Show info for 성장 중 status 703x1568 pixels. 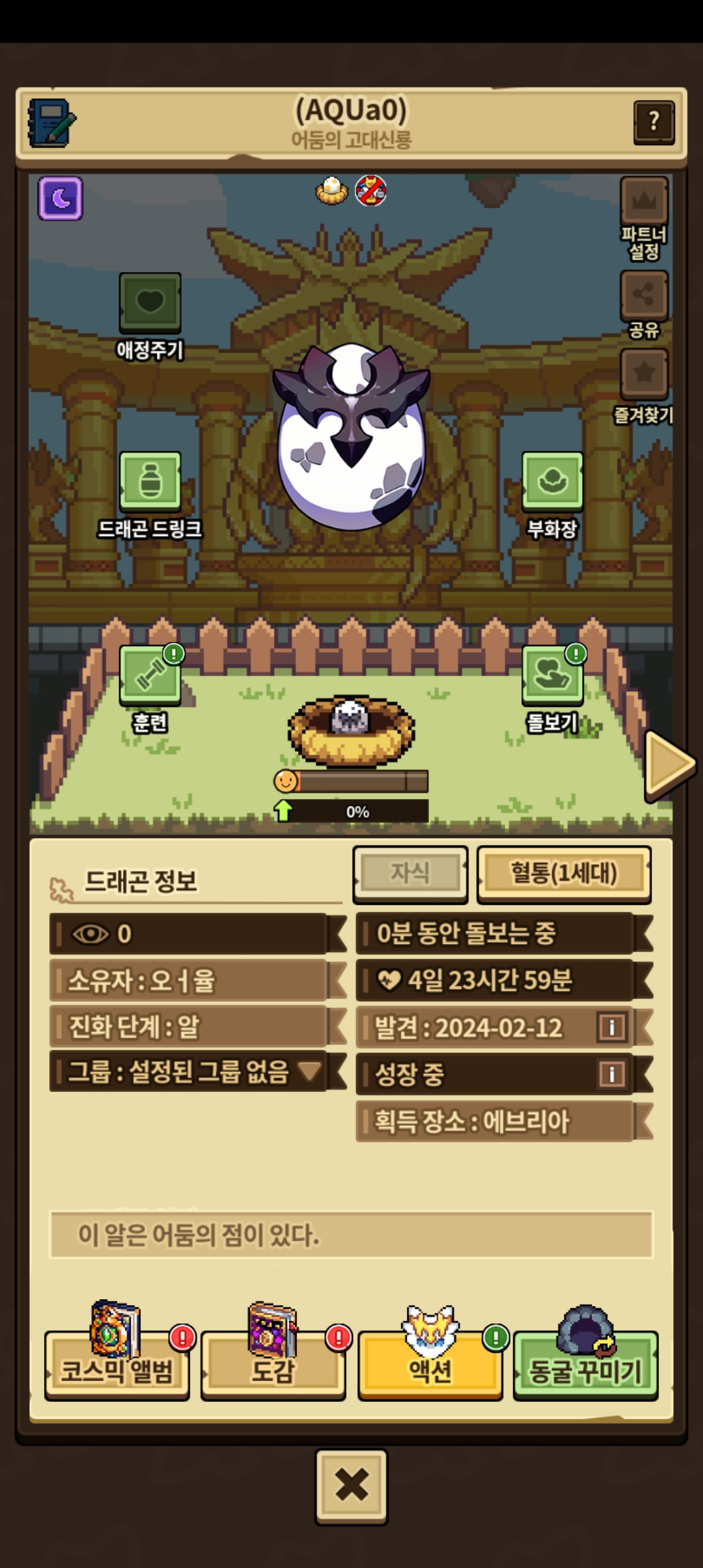[x=611, y=1074]
